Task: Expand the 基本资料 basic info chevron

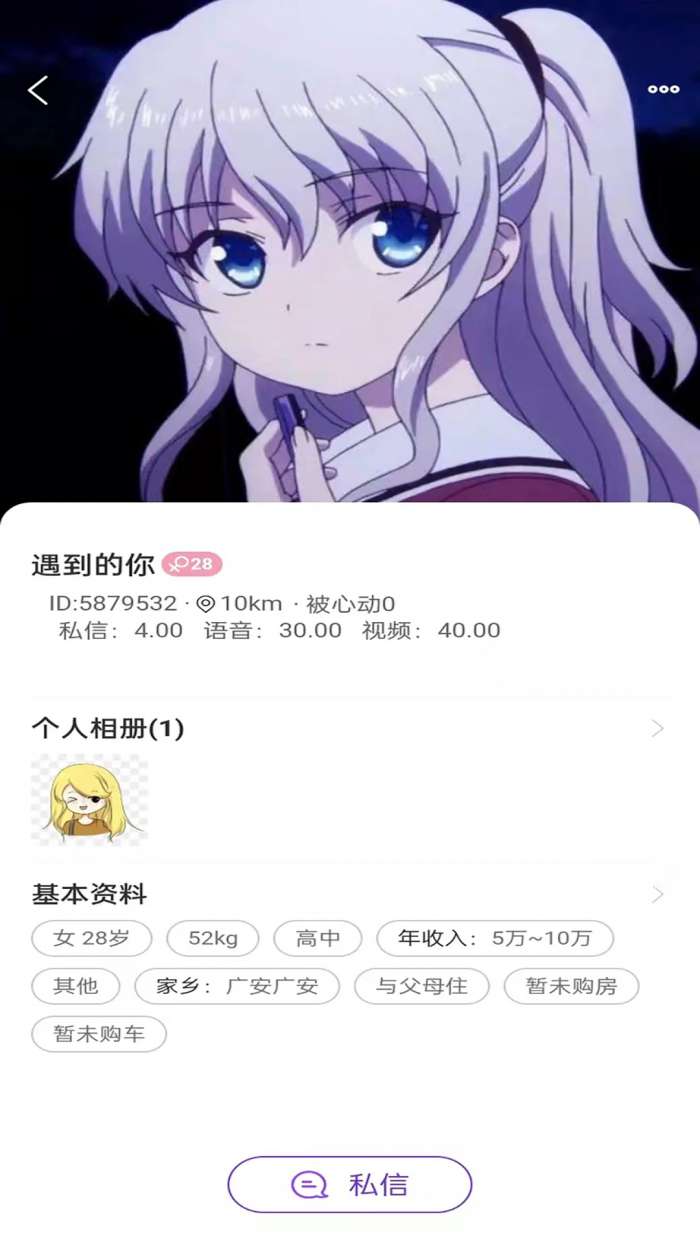Action: 657,894
